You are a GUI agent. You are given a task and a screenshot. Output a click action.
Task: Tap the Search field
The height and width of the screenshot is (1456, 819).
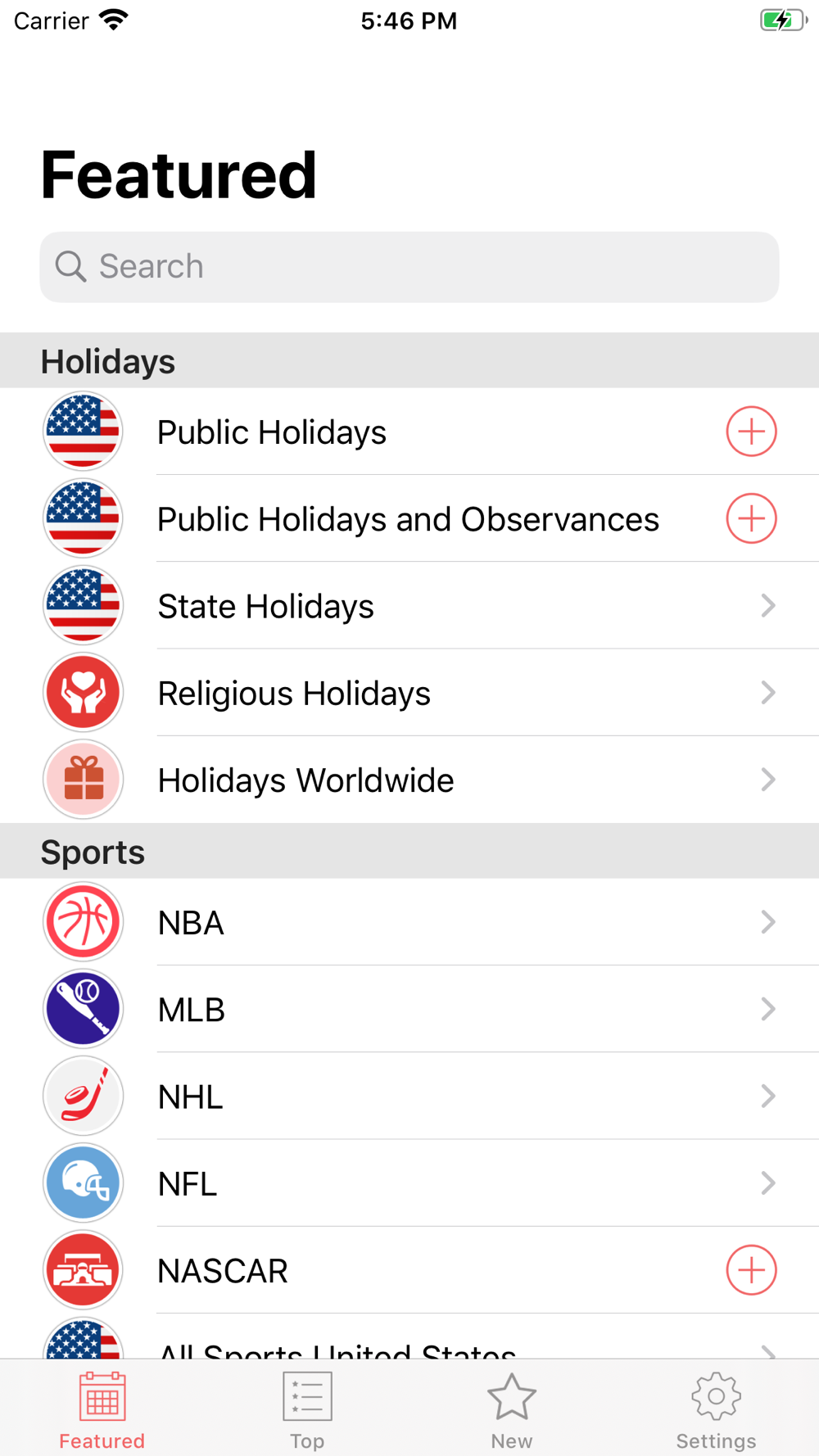tap(409, 267)
